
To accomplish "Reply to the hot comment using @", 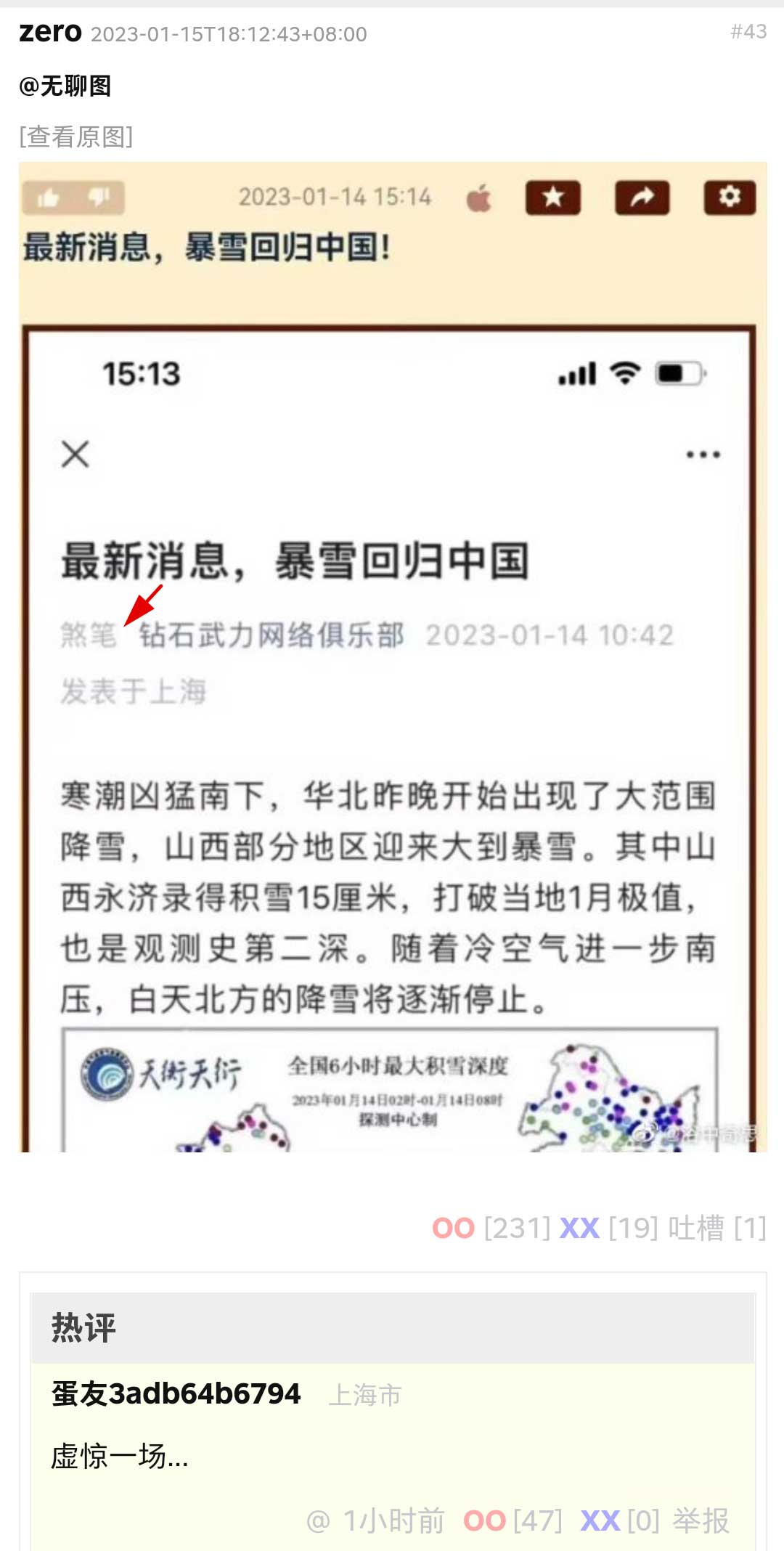I will point(318,1521).
